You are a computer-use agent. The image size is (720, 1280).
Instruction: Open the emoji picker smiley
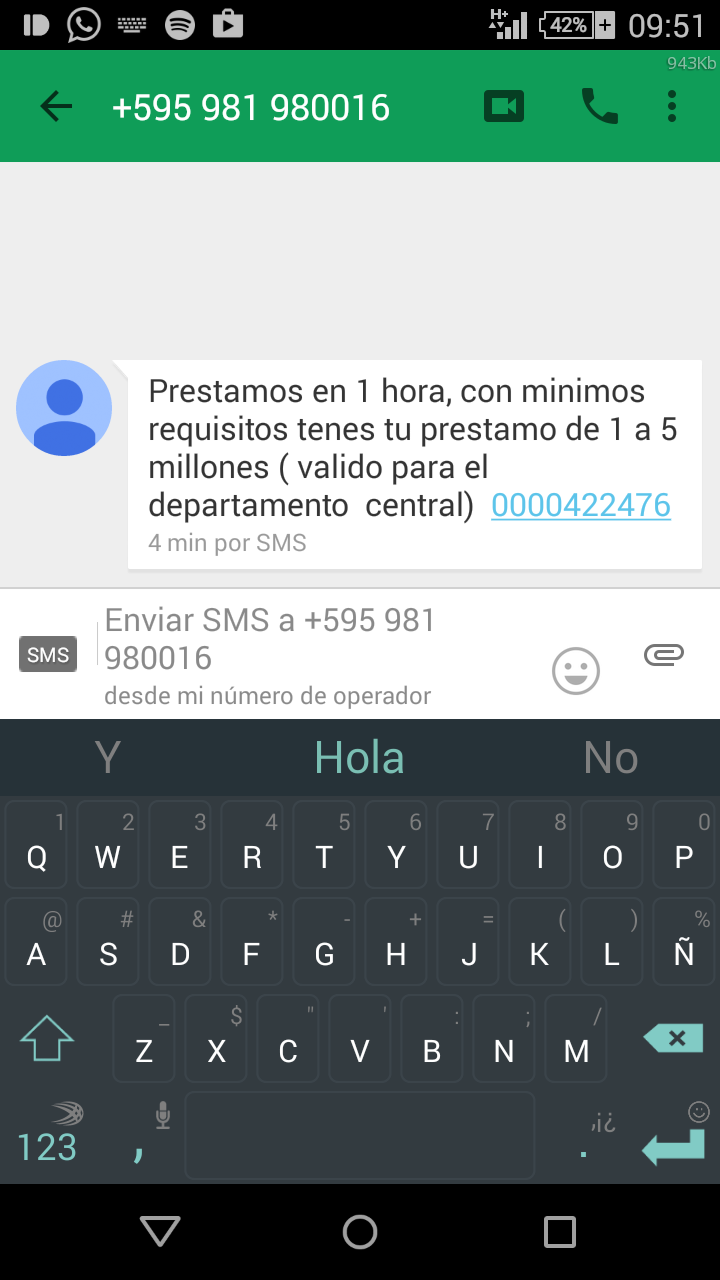[576, 670]
